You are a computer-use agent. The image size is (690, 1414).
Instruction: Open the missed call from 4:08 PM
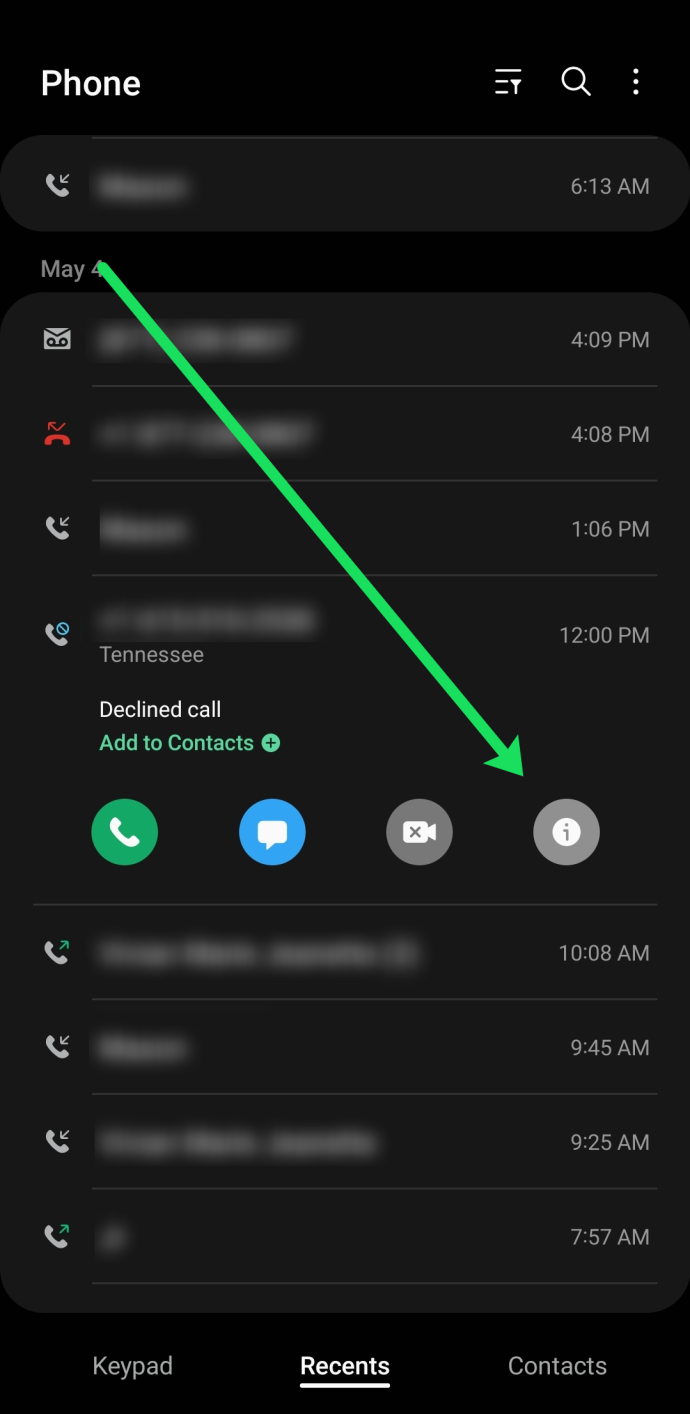click(345, 434)
